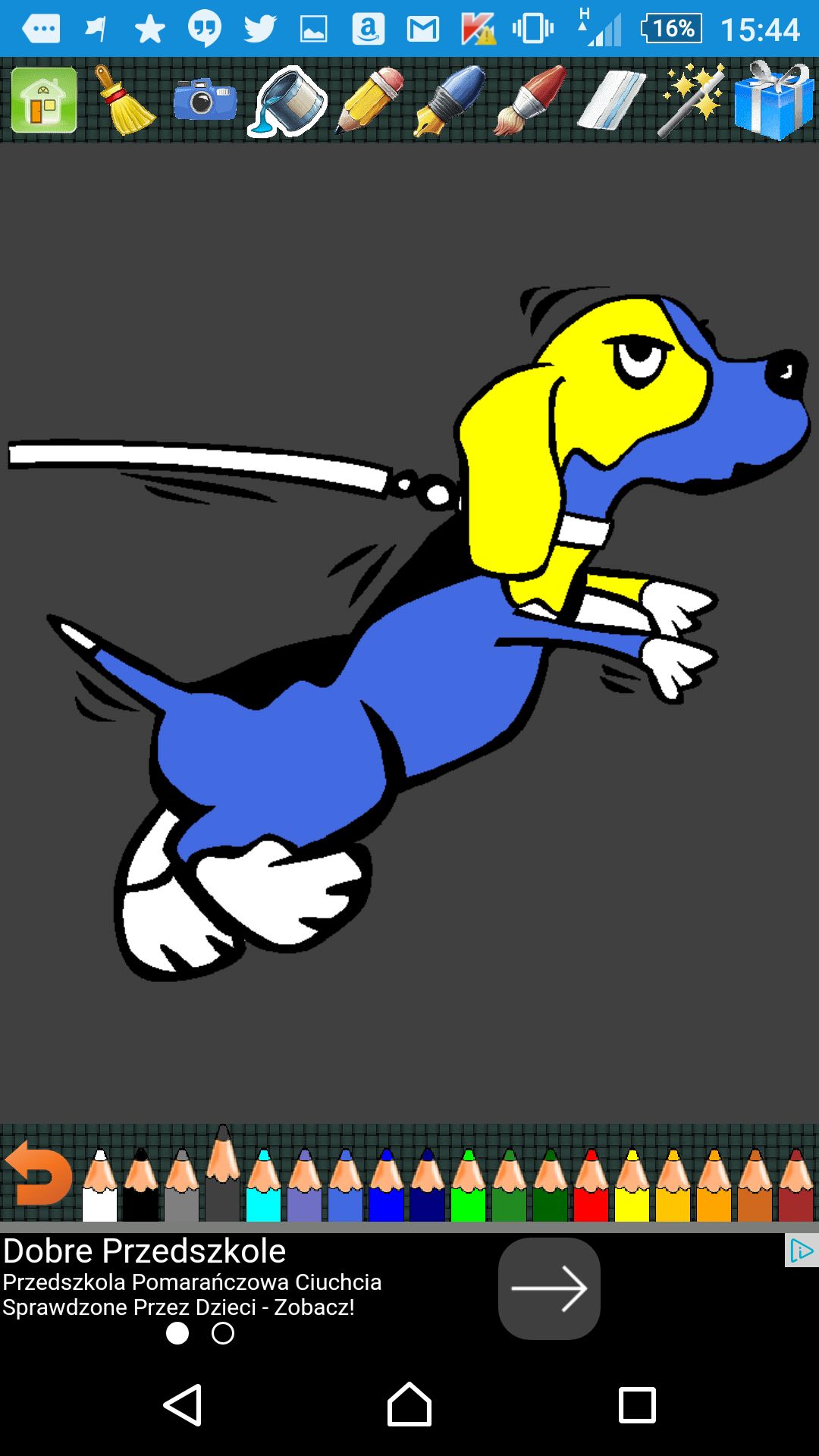The width and height of the screenshot is (819, 1456).
Task: Select the blue fountain pen tool
Action: pyautogui.click(x=450, y=100)
